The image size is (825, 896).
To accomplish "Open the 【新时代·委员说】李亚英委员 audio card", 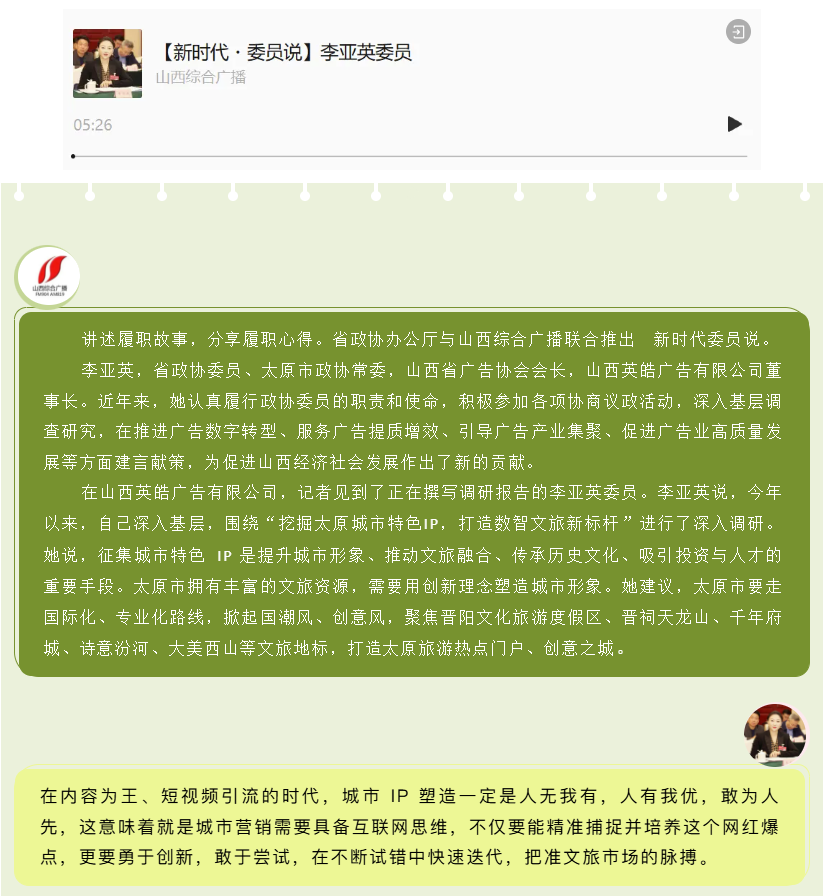I will (285, 53).
